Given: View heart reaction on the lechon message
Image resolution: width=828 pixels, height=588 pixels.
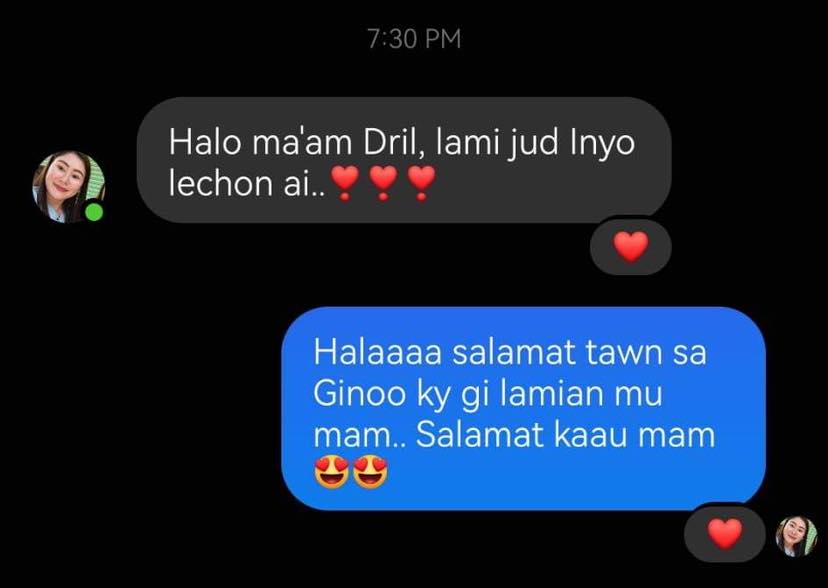Looking at the screenshot, I should (x=630, y=246).
